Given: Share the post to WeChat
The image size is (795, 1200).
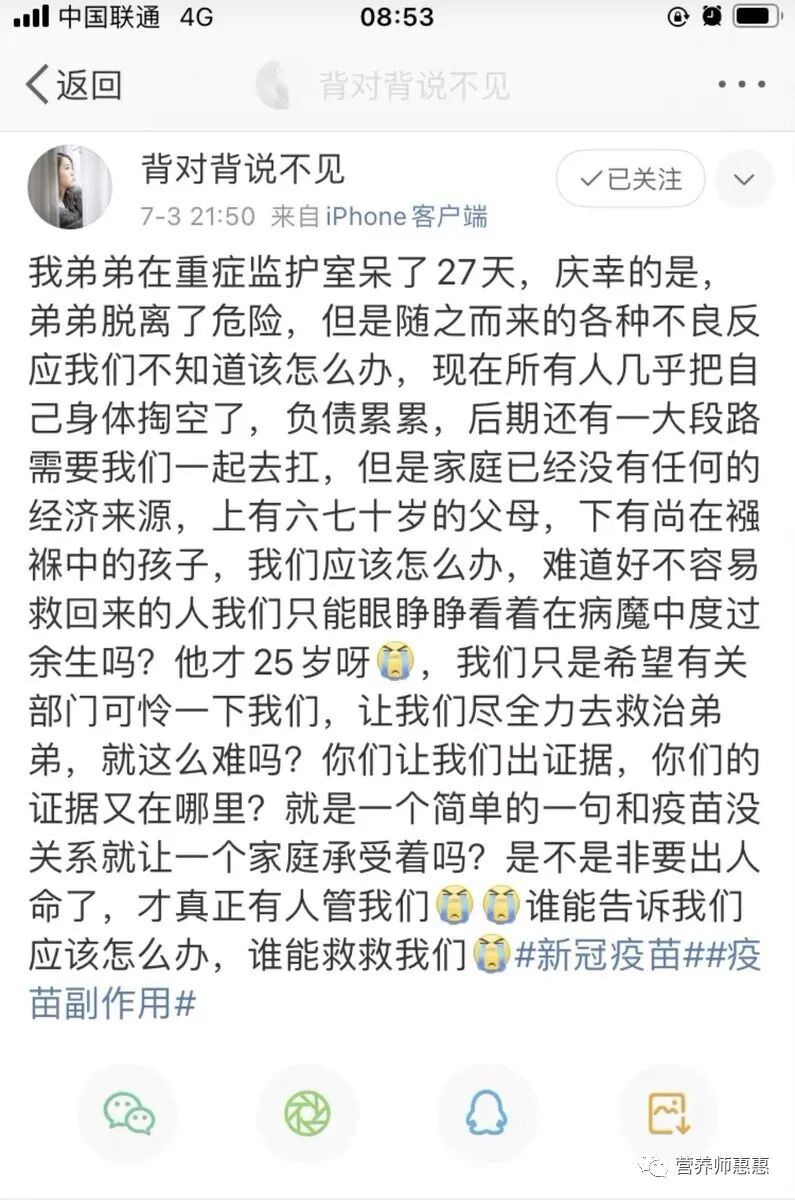Looking at the screenshot, I should point(128,1112).
